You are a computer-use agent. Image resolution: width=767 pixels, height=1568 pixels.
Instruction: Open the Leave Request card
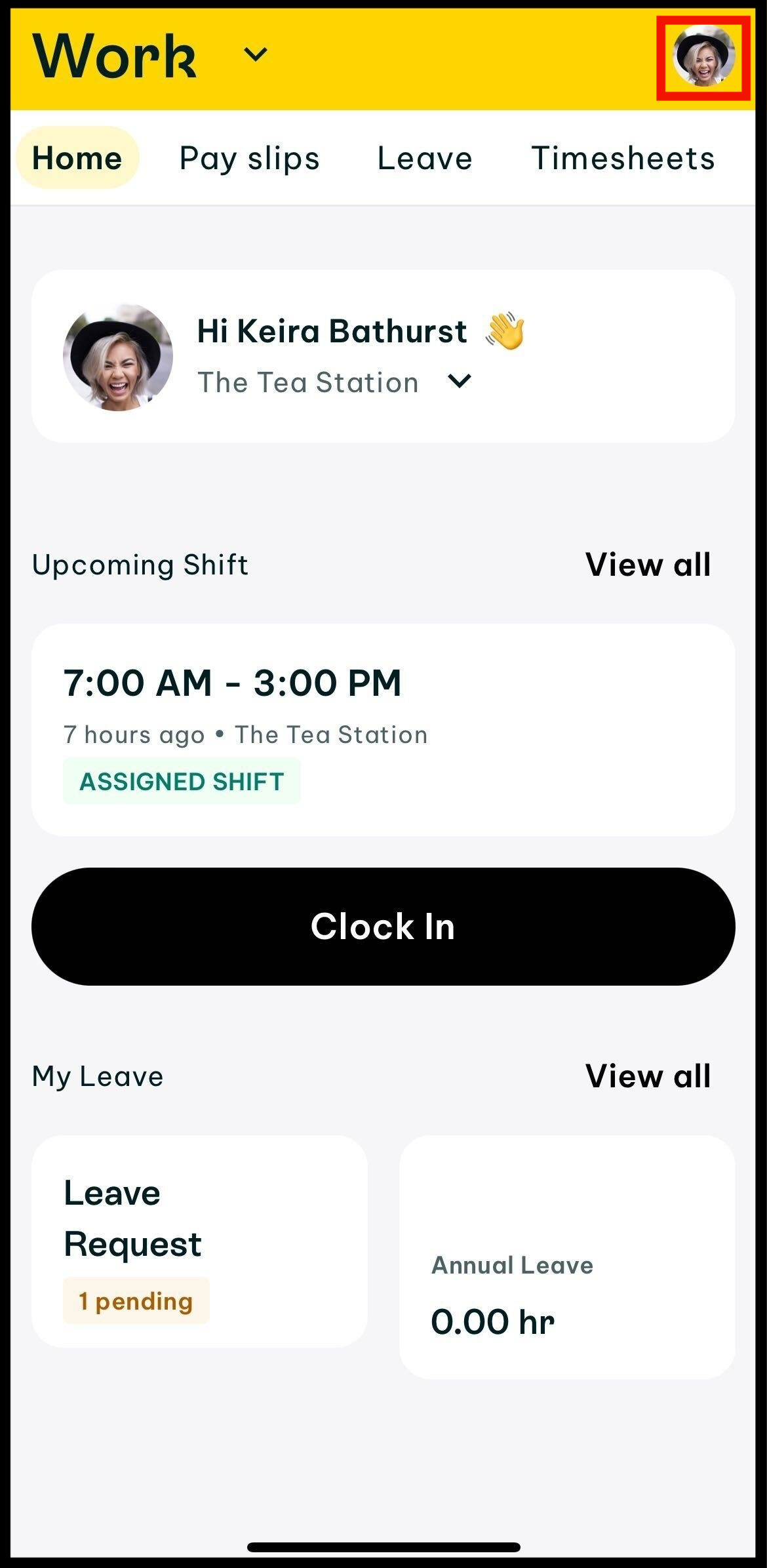(x=199, y=1241)
